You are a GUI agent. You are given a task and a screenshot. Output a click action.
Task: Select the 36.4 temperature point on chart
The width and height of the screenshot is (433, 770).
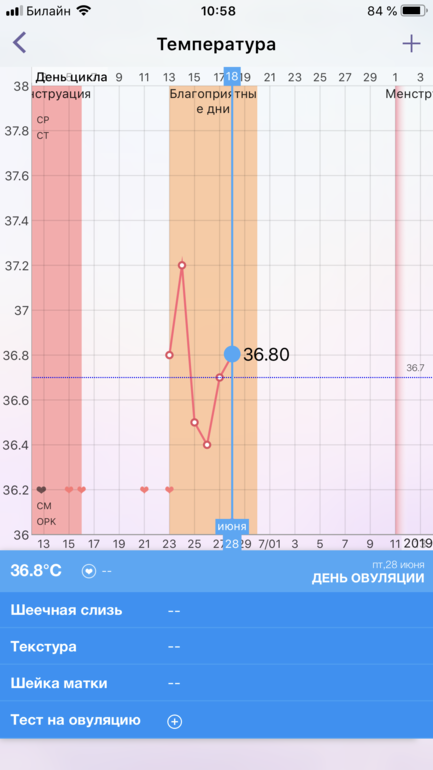(x=207, y=444)
